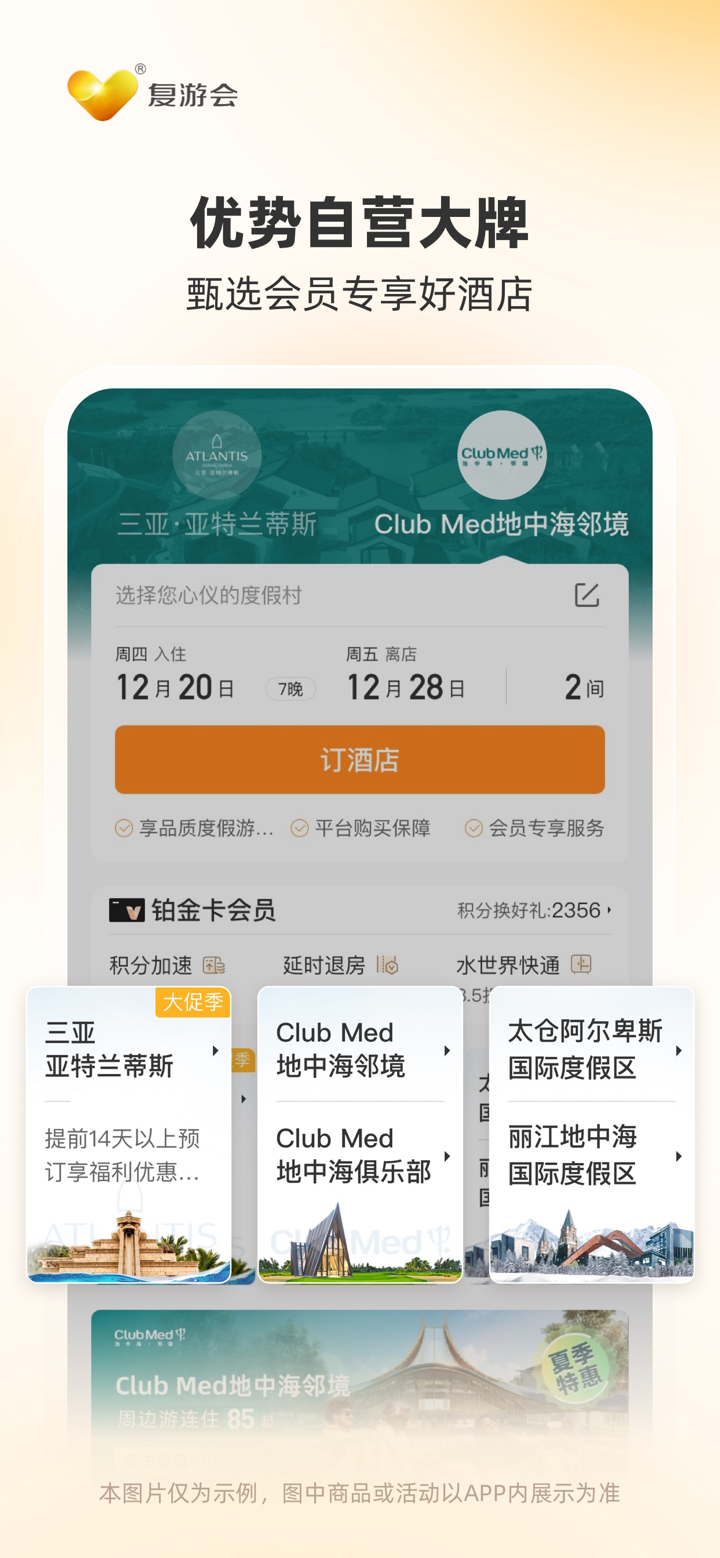Click the checkmark beside 平台购买保障

coord(299,827)
